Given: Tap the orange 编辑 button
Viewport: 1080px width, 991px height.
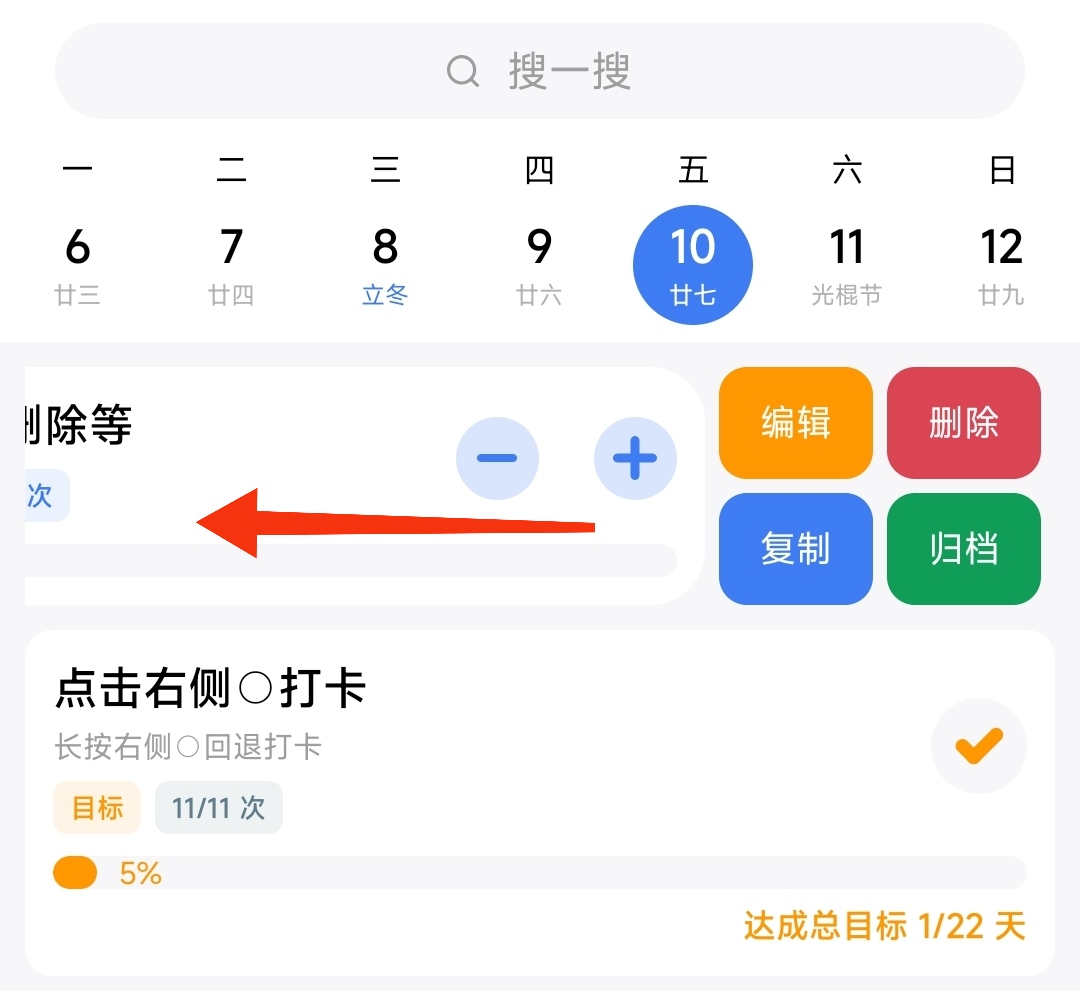Looking at the screenshot, I should (x=795, y=423).
